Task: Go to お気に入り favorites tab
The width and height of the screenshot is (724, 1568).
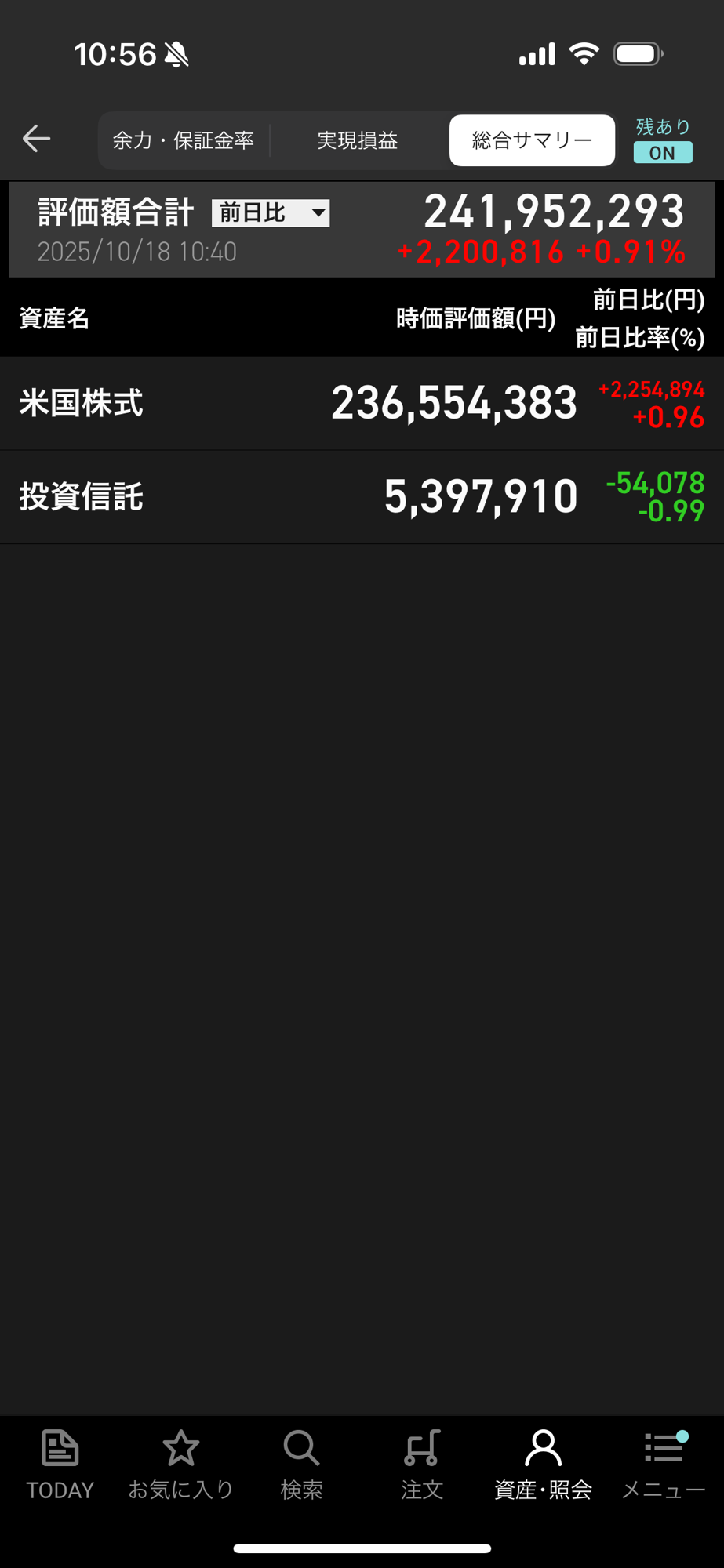Action: 181,1465
